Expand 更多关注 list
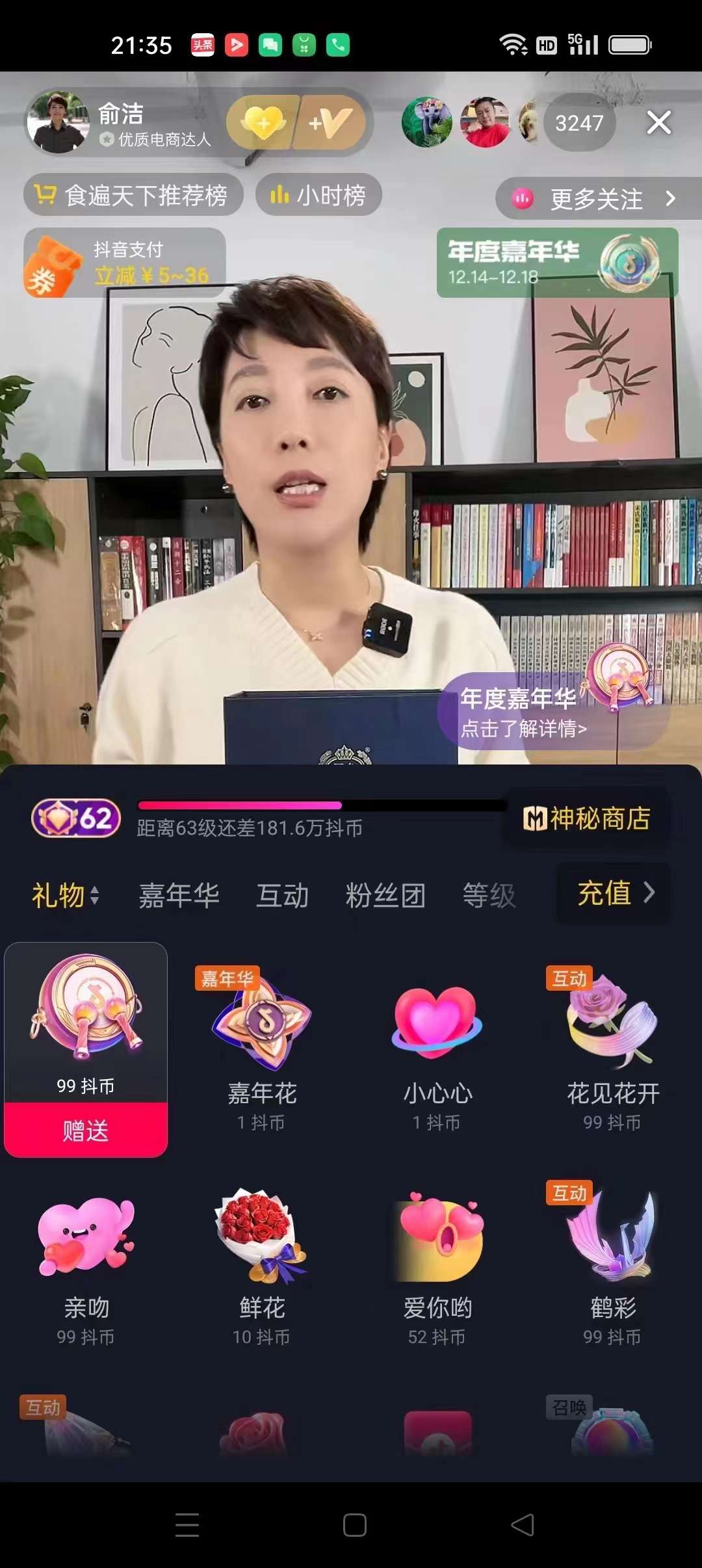Viewport: 702px width, 1568px height. pos(597,199)
